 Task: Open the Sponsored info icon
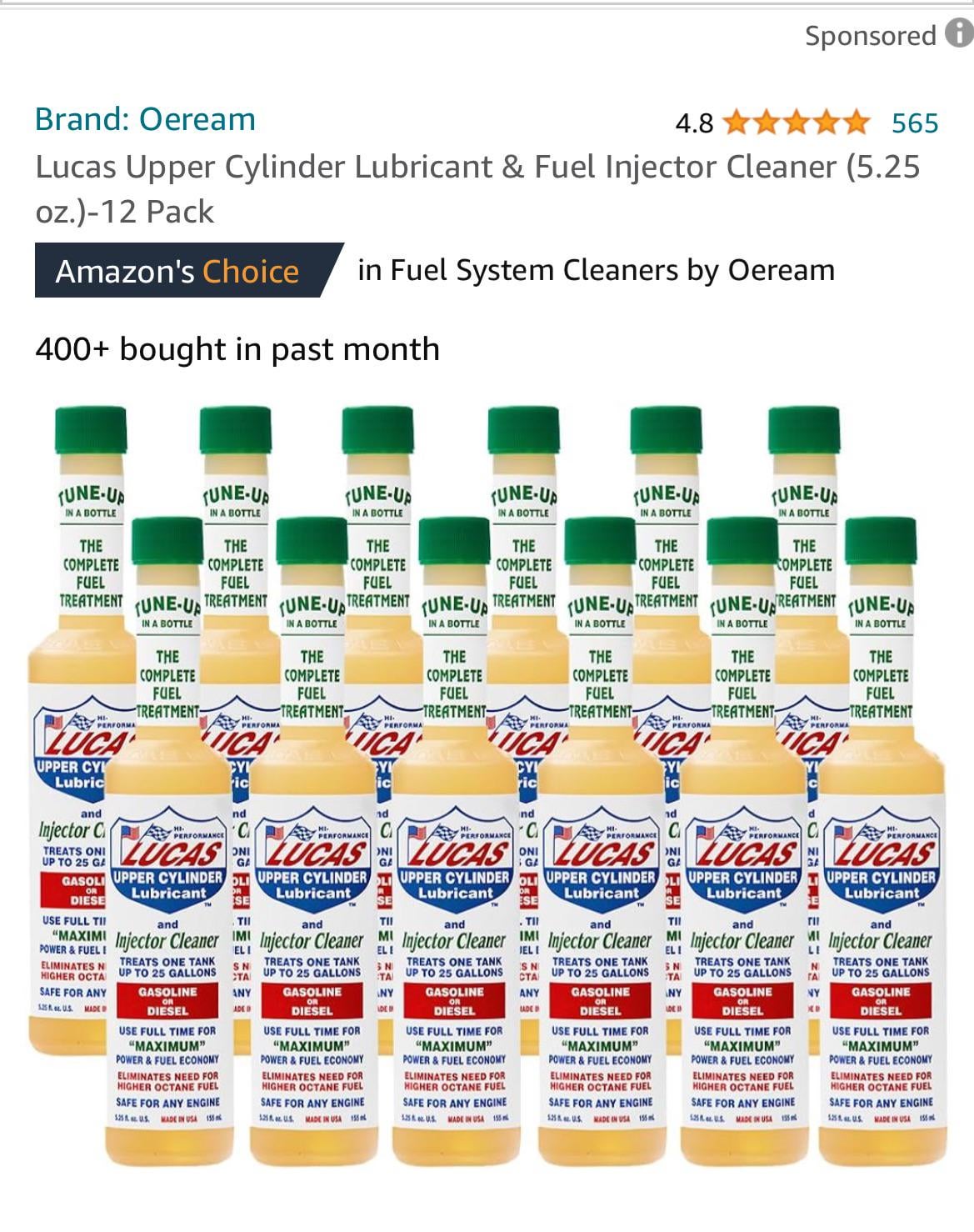(x=959, y=35)
